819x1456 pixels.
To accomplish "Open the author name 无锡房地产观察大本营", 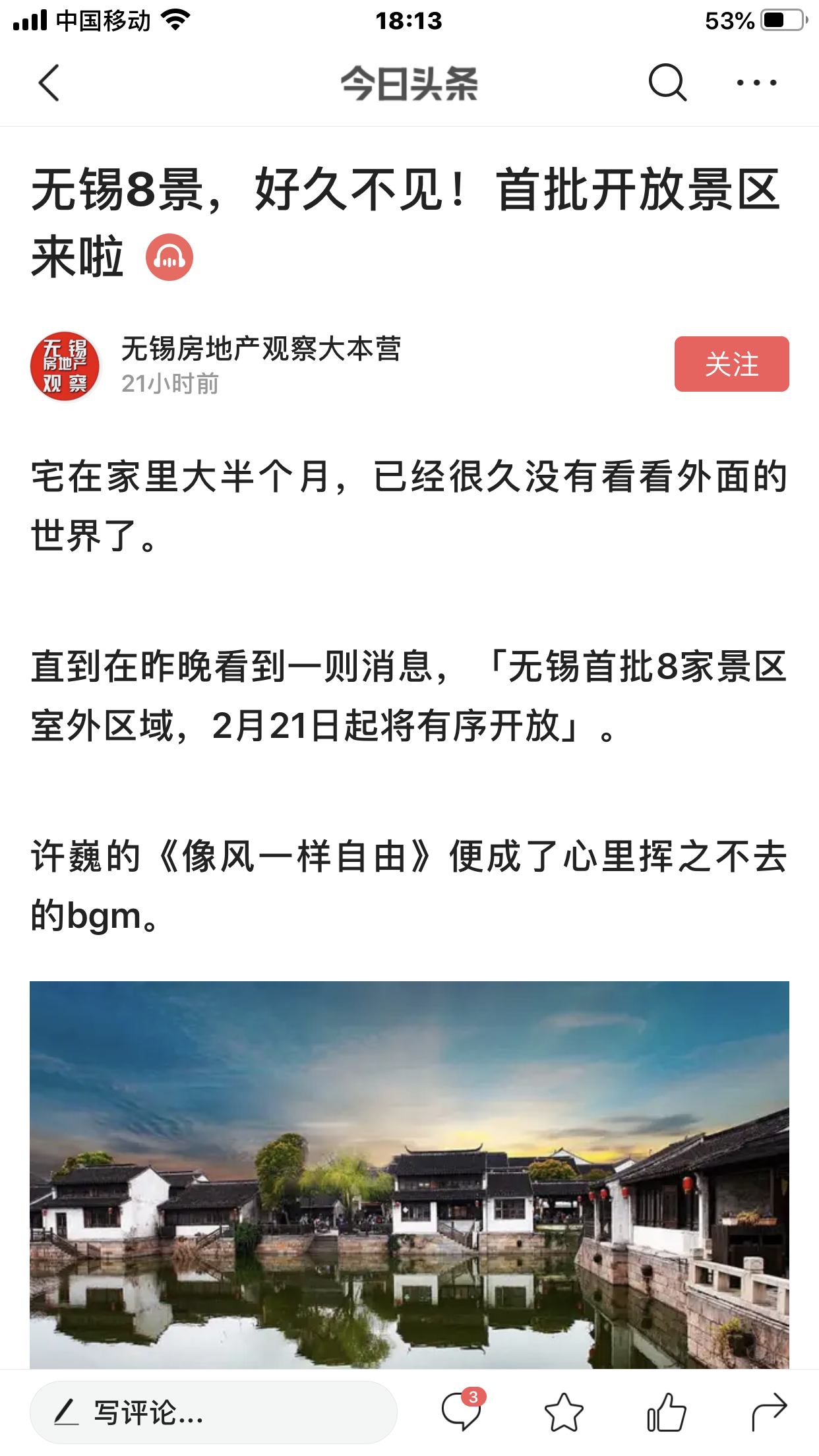I will (261, 348).
